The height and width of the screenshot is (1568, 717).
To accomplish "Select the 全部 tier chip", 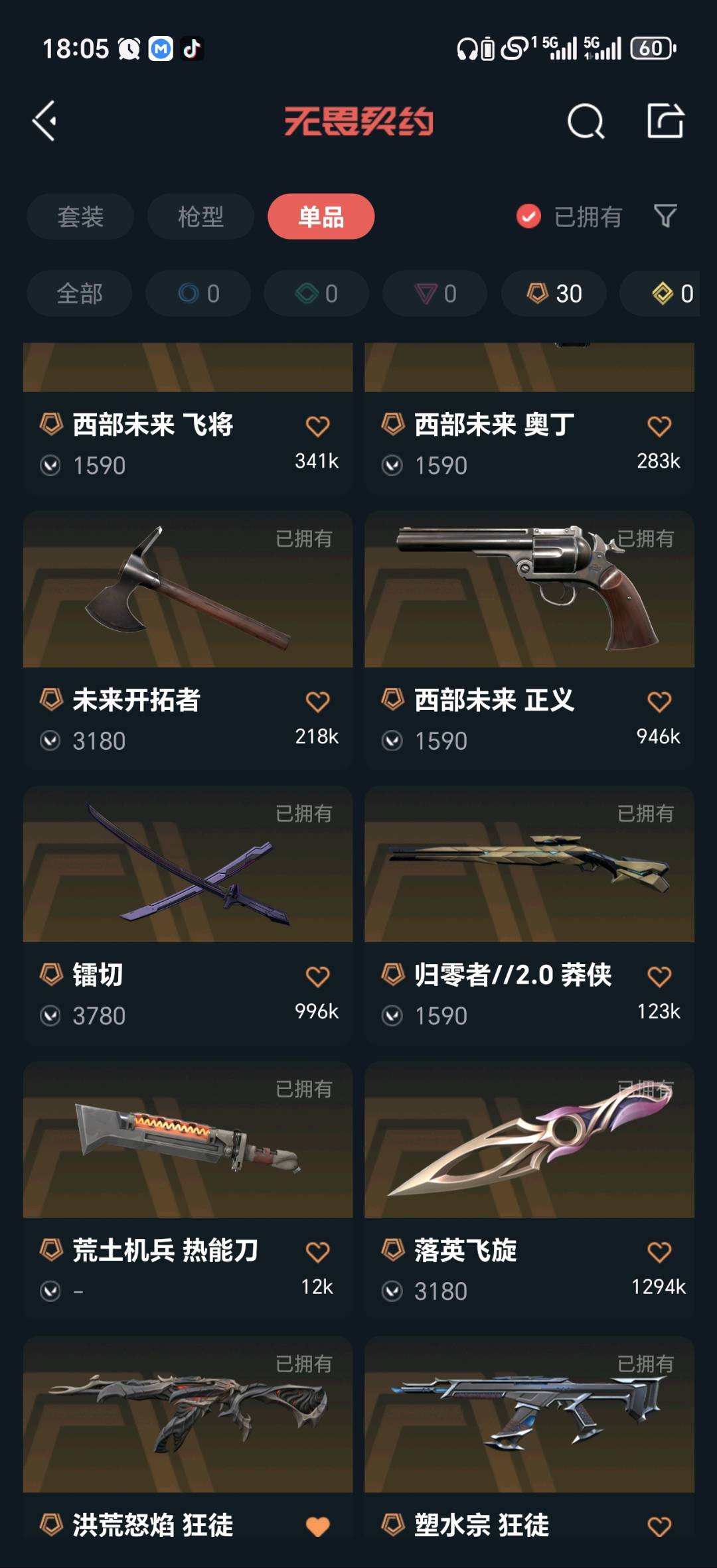I will [80, 293].
